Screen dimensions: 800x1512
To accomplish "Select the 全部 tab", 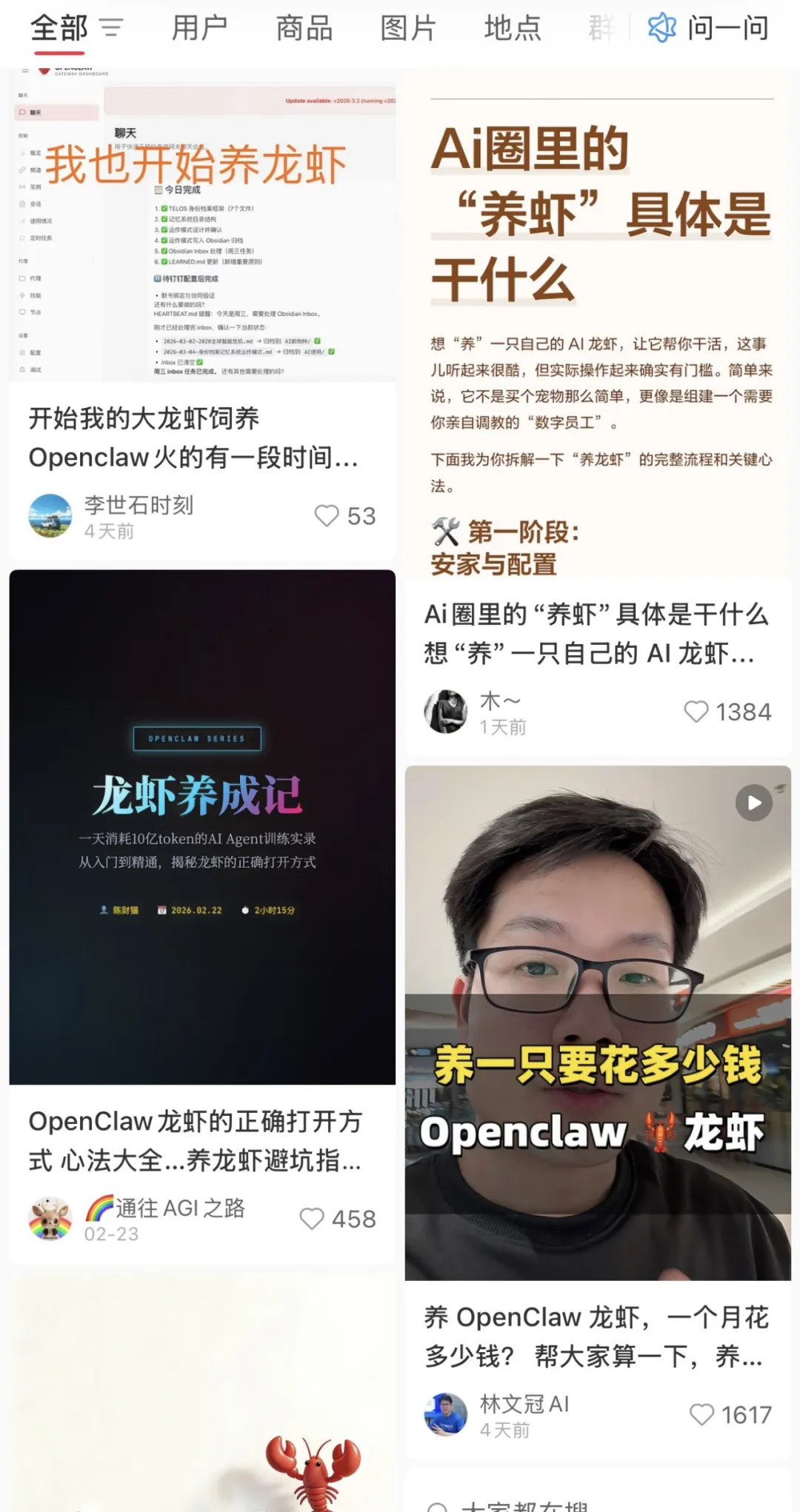I will point(59,29).
